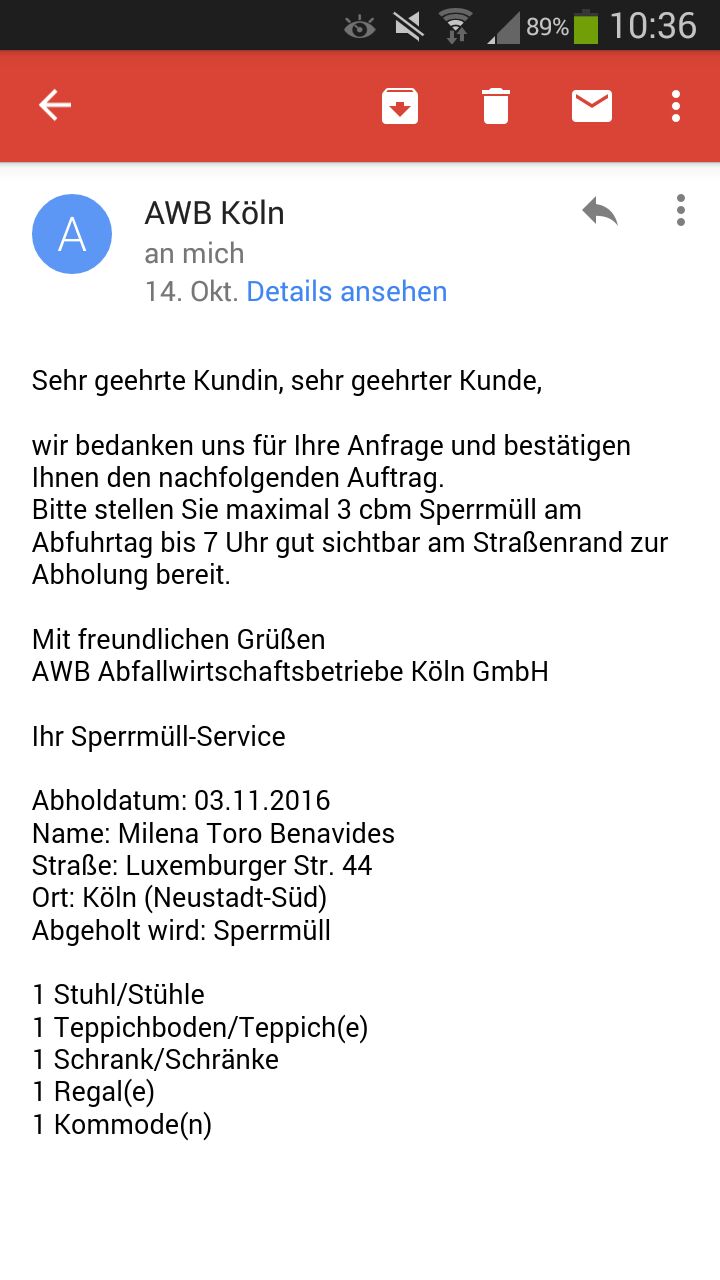Go back to the inbox

point(55,105)
